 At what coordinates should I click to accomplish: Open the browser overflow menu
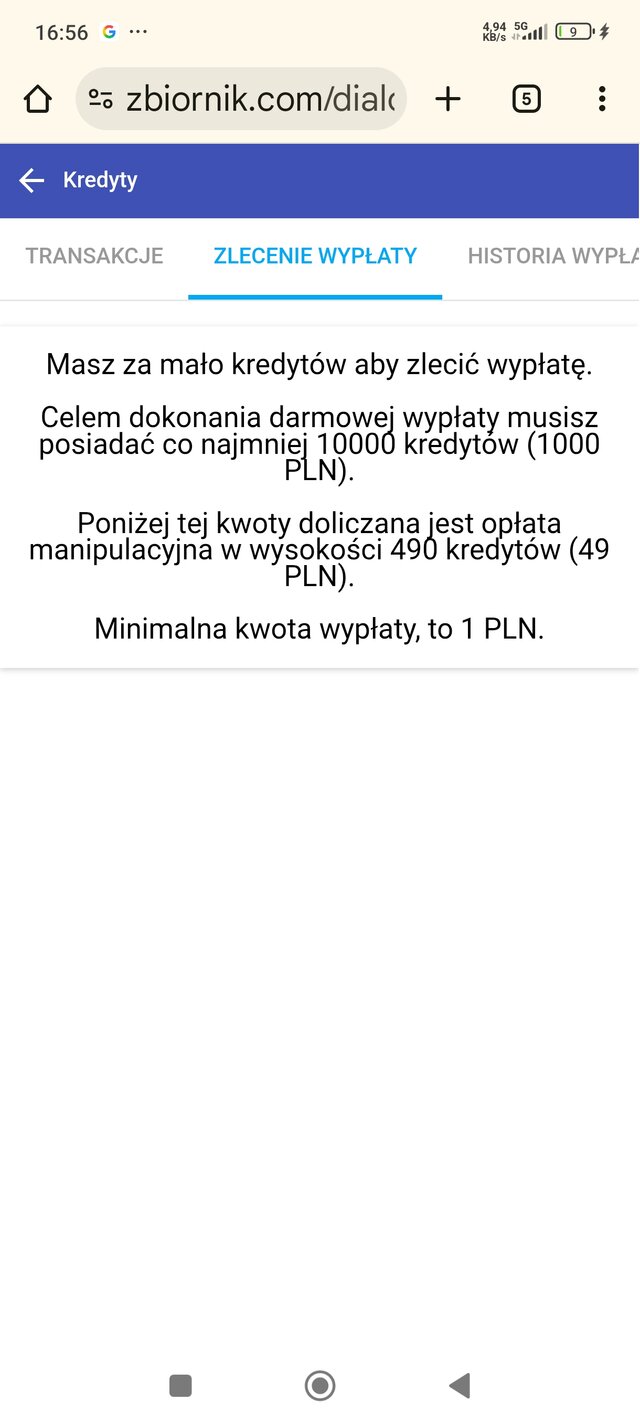click(x=601, y=99)
